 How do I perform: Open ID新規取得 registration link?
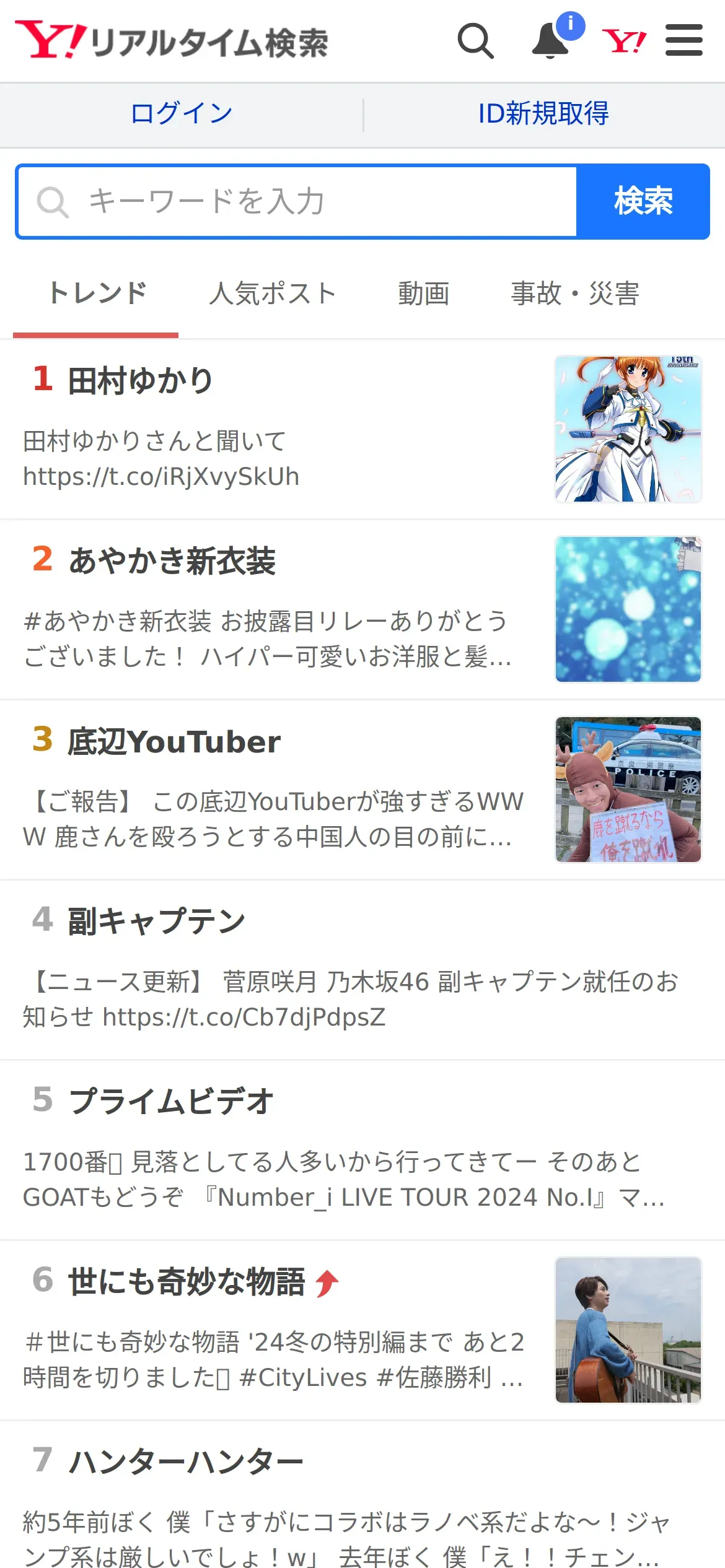[x=543, y=114]
